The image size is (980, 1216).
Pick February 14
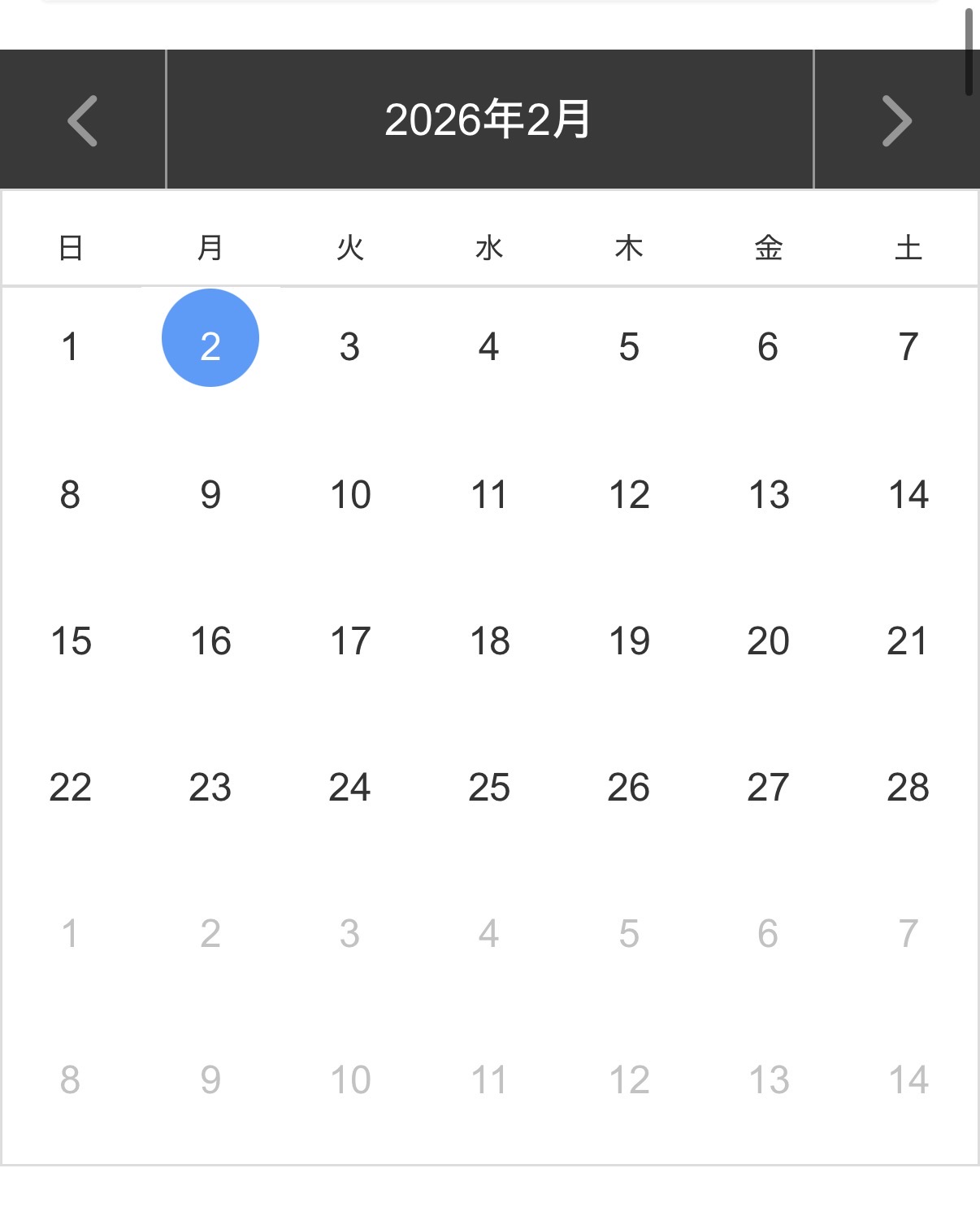coord(908,494)
